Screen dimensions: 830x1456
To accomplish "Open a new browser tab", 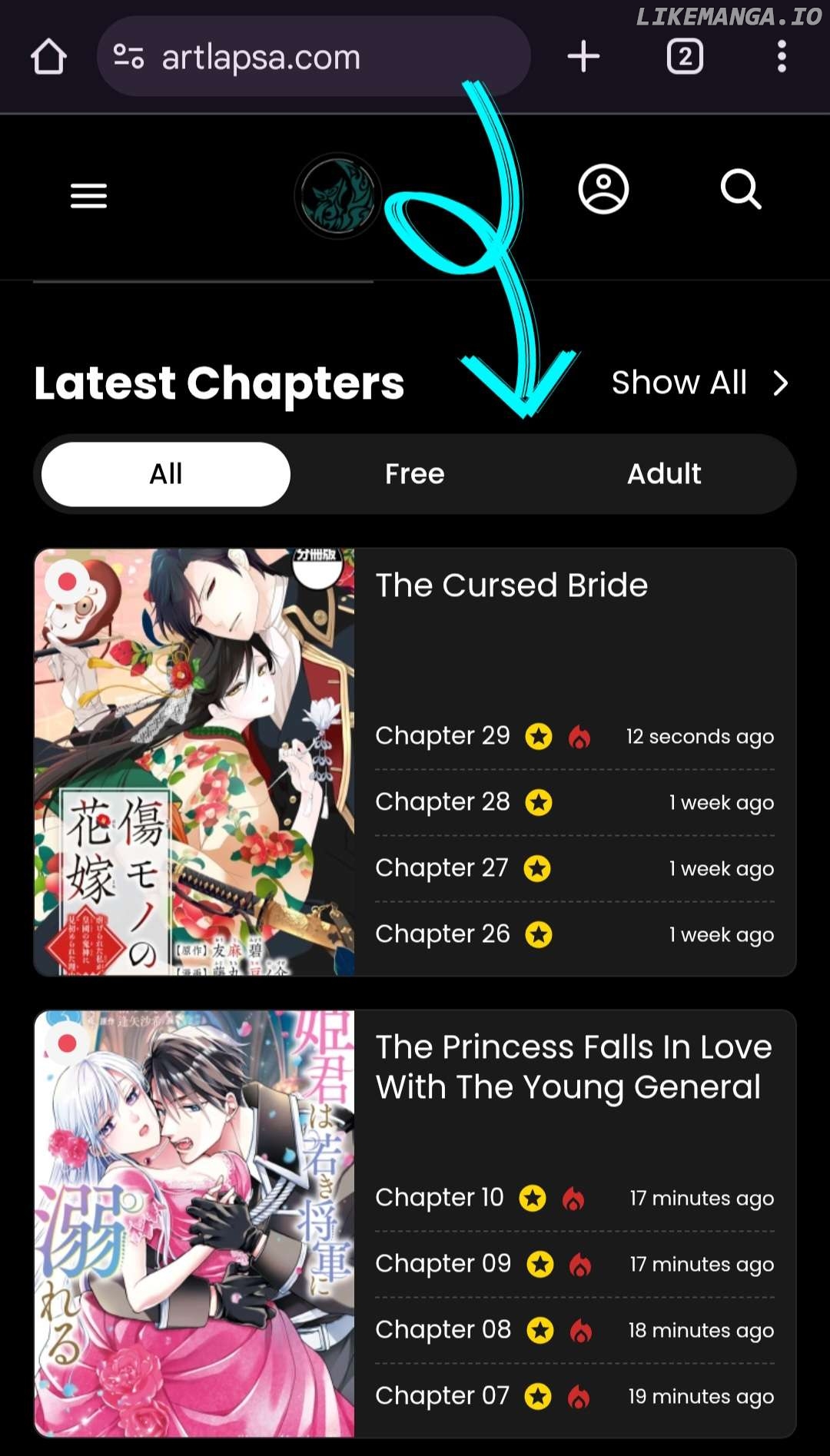I will (x=583, y=57).
